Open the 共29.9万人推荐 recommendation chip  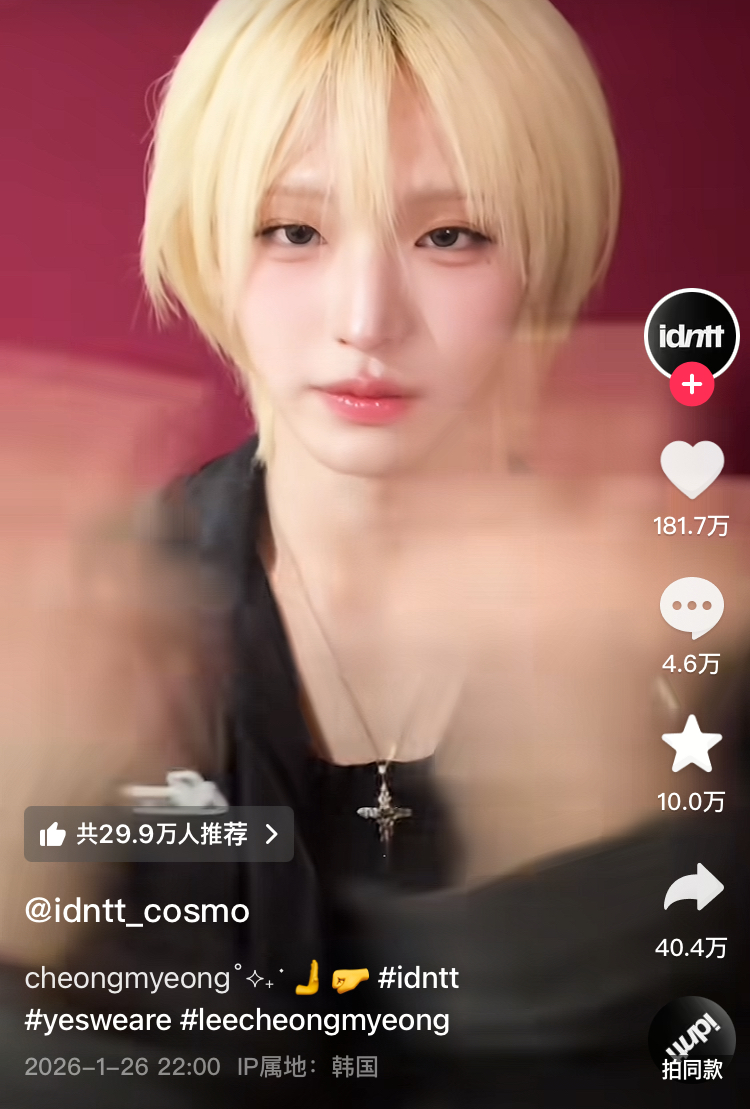pyautogui.click(x=159, y=834)
